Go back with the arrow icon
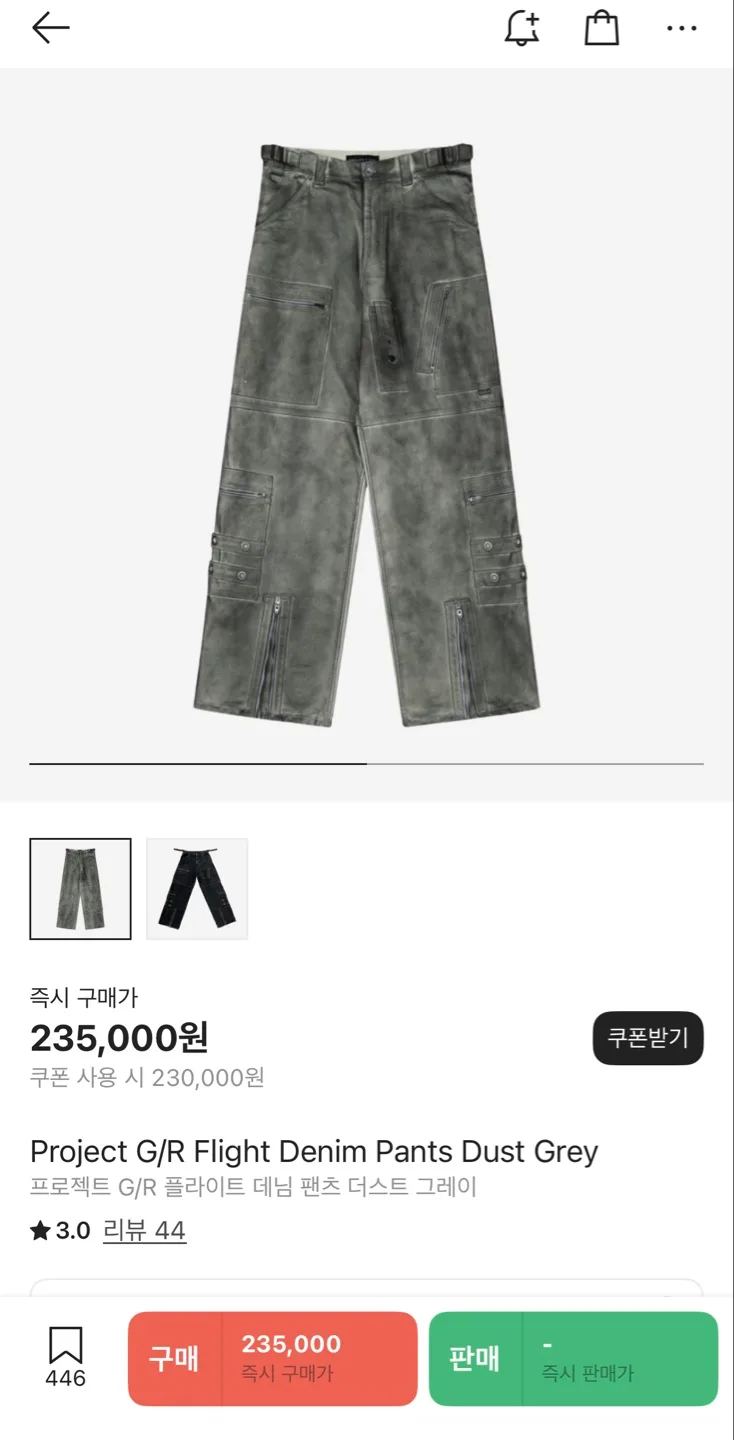Image resolution: width=734 pixels, height=1440 pixels. 50,28
